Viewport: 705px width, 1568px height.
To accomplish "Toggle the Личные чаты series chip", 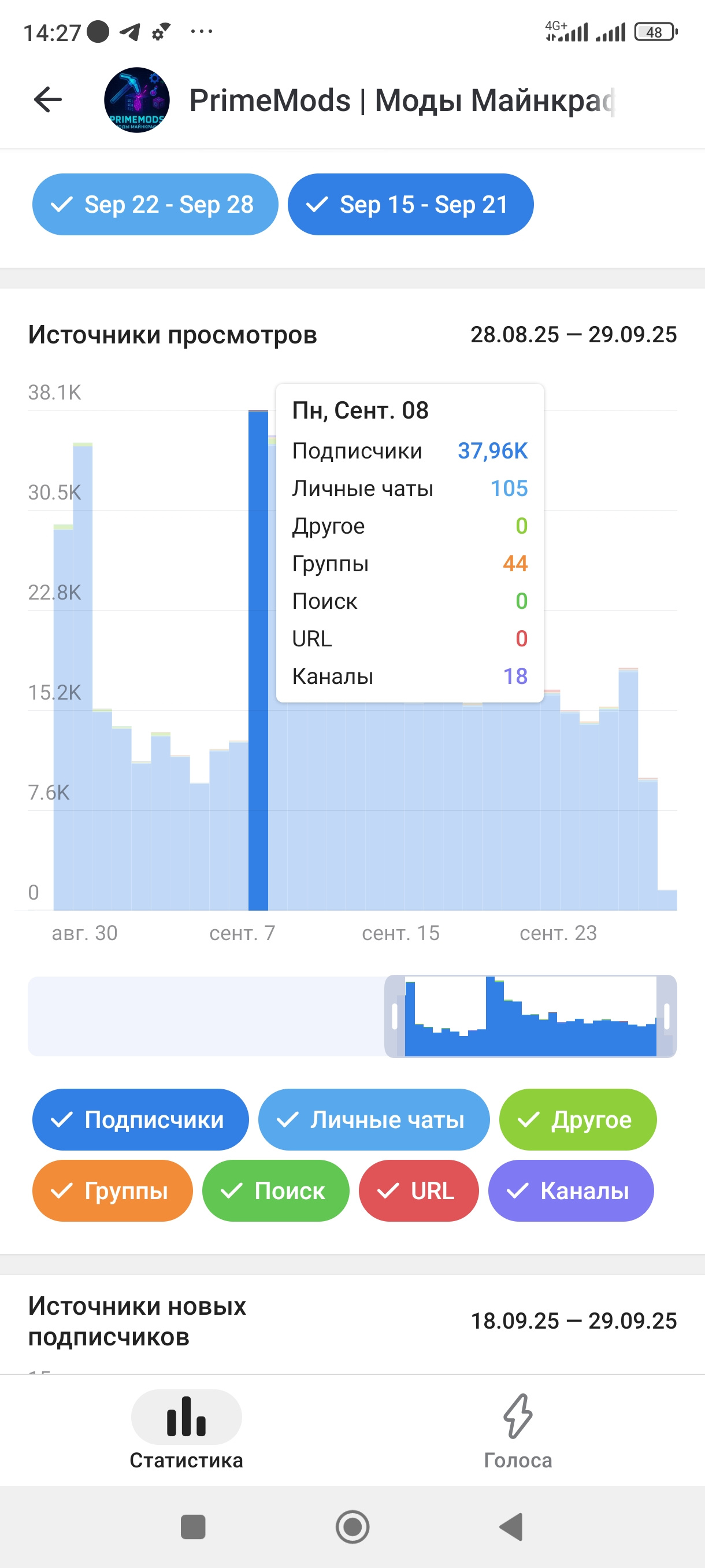I will [373, 1119].
